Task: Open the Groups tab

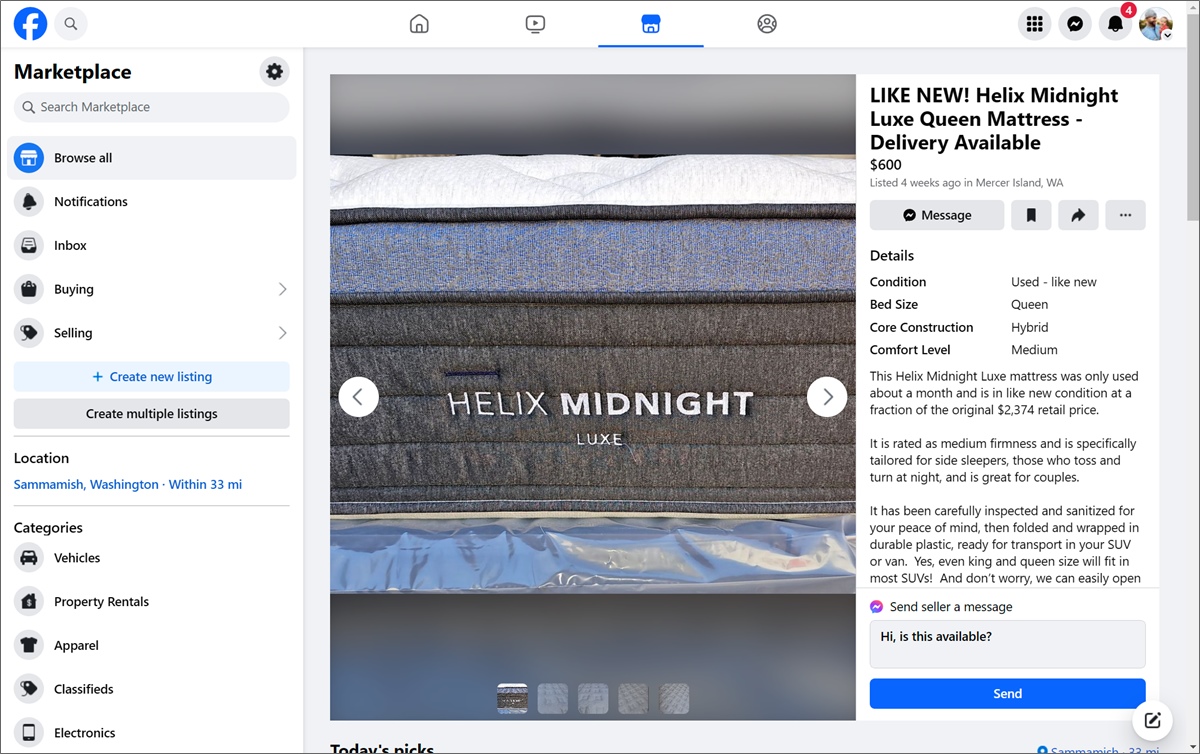Action: 767,24
